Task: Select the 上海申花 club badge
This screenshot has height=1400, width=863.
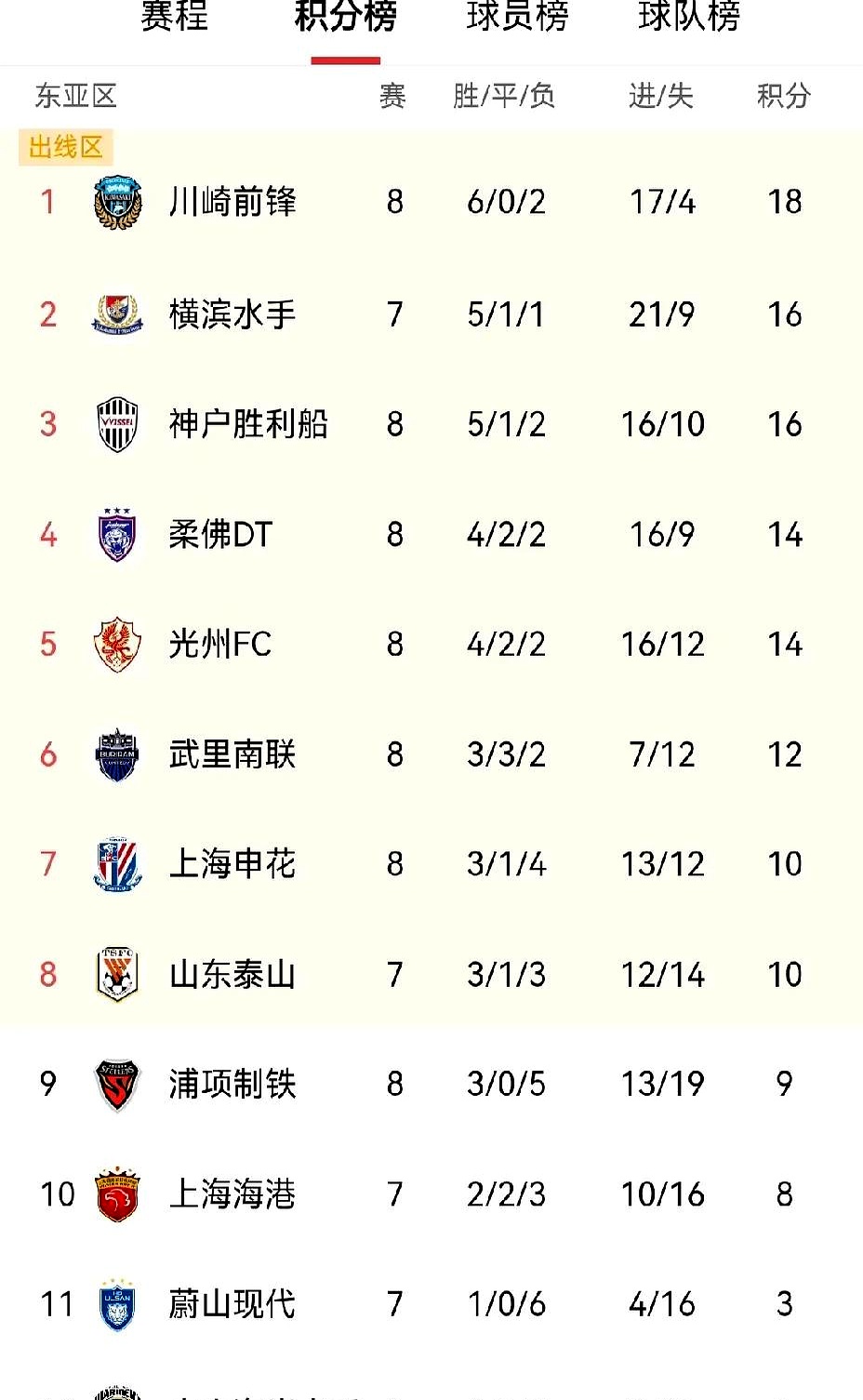Action: click(x=116, y=864)
